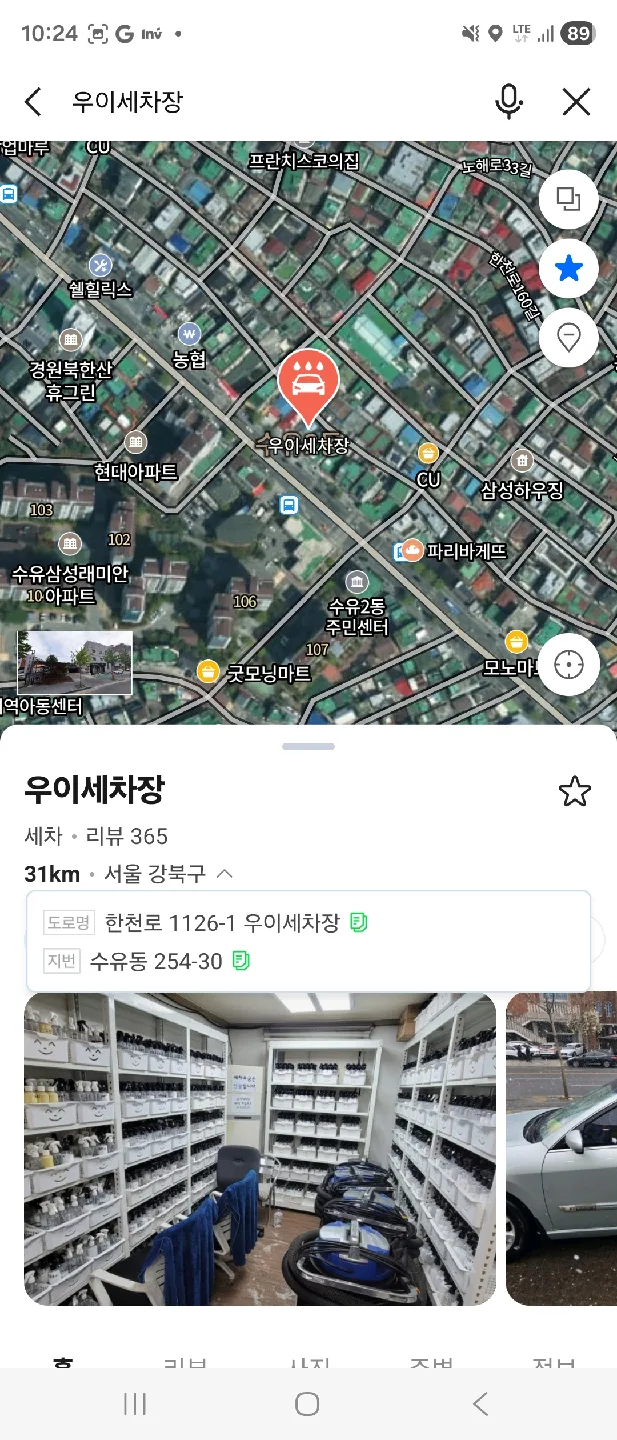Copy the lot address 수유동 254-30
Image resolution: width=617 pixels, height=1440 pixels.
[240, 961]
